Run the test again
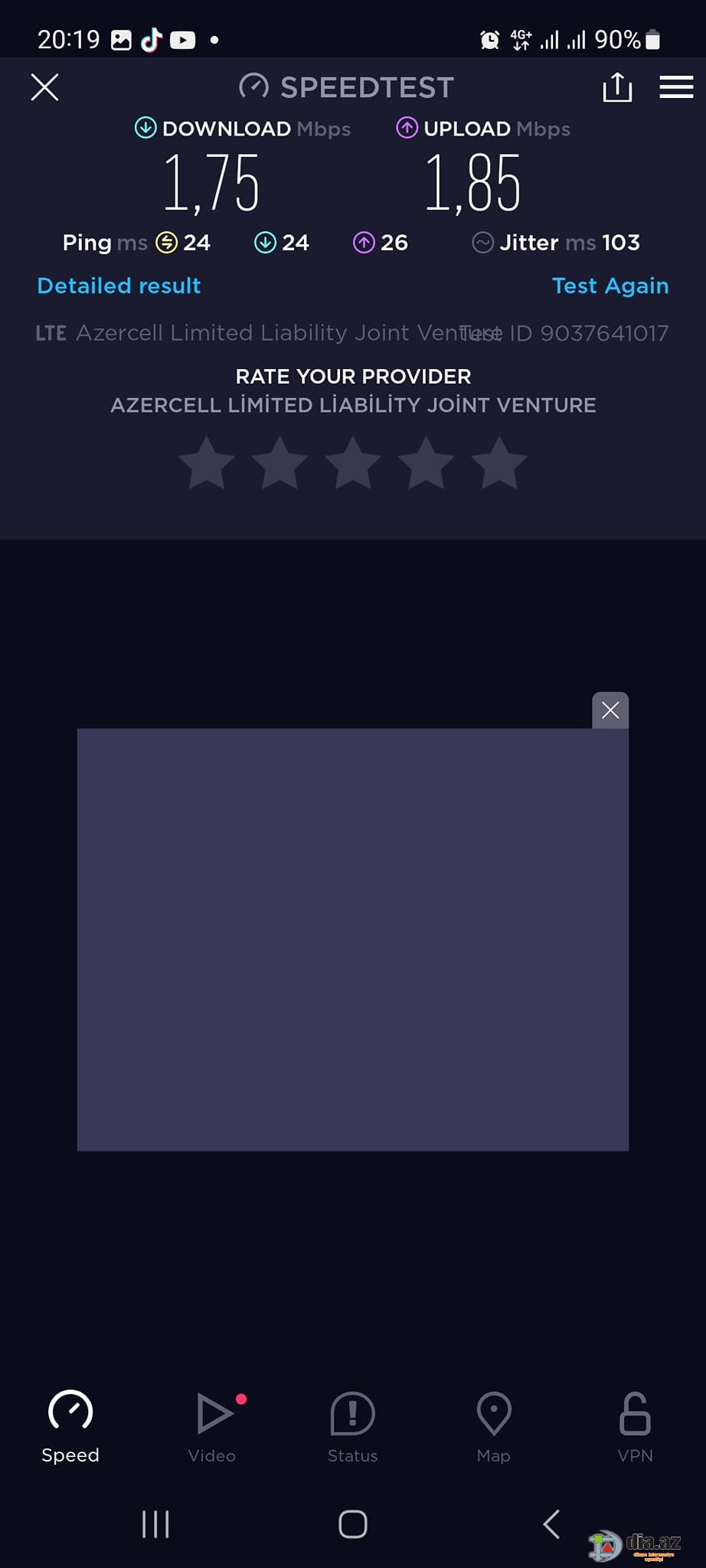 pos(610,286)
